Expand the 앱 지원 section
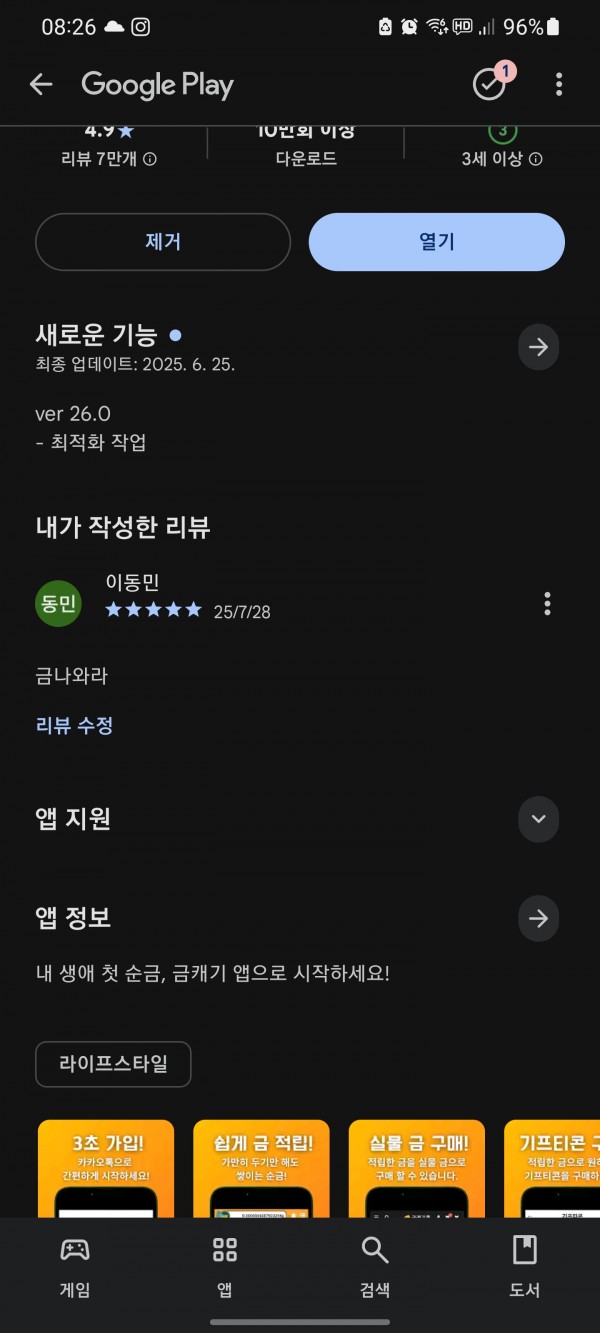Image resolution: width=600 pixels, height=1333 pixels. click(x=538, y=819)
